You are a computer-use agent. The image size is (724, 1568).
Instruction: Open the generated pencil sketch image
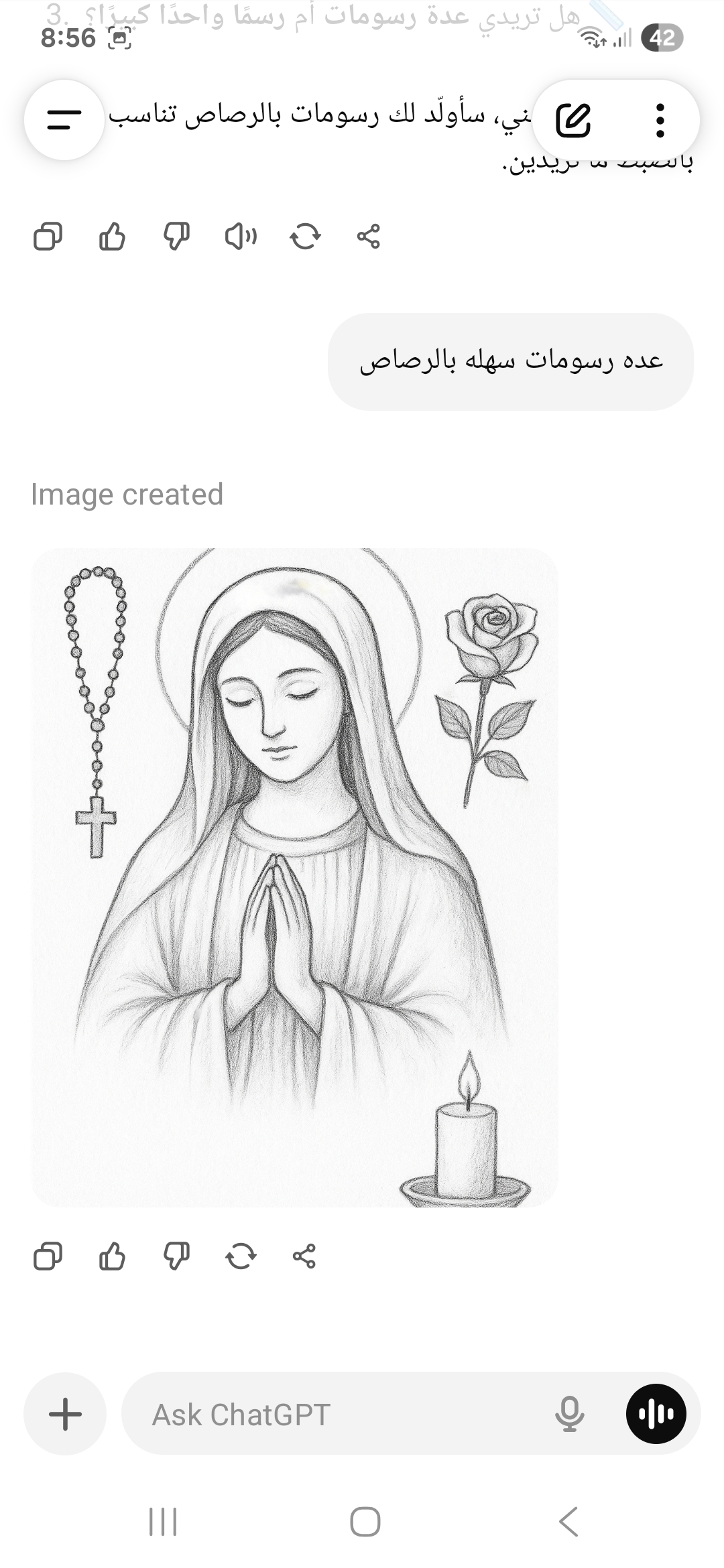pos(295,878)
